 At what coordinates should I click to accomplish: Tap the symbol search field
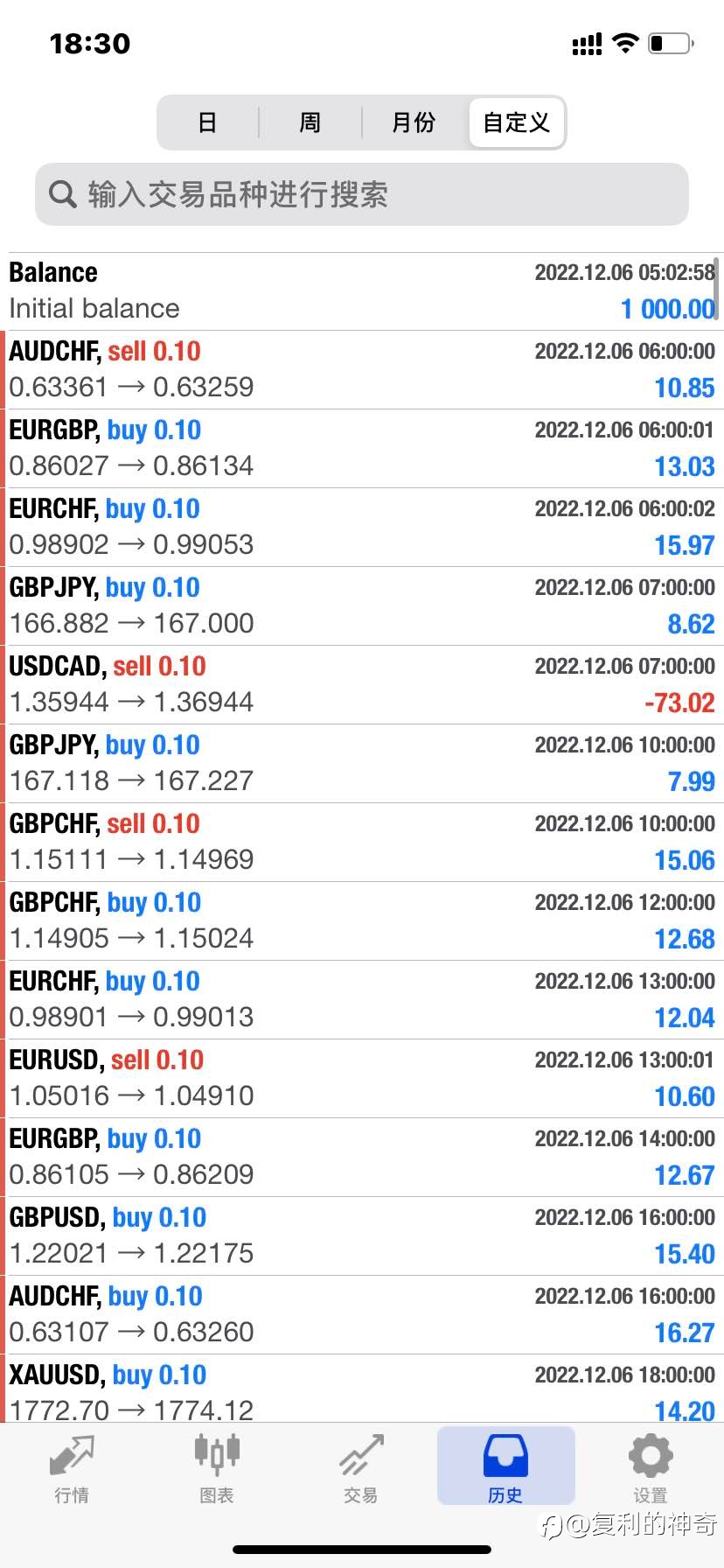pyautogui.click(x=362, y=194)
